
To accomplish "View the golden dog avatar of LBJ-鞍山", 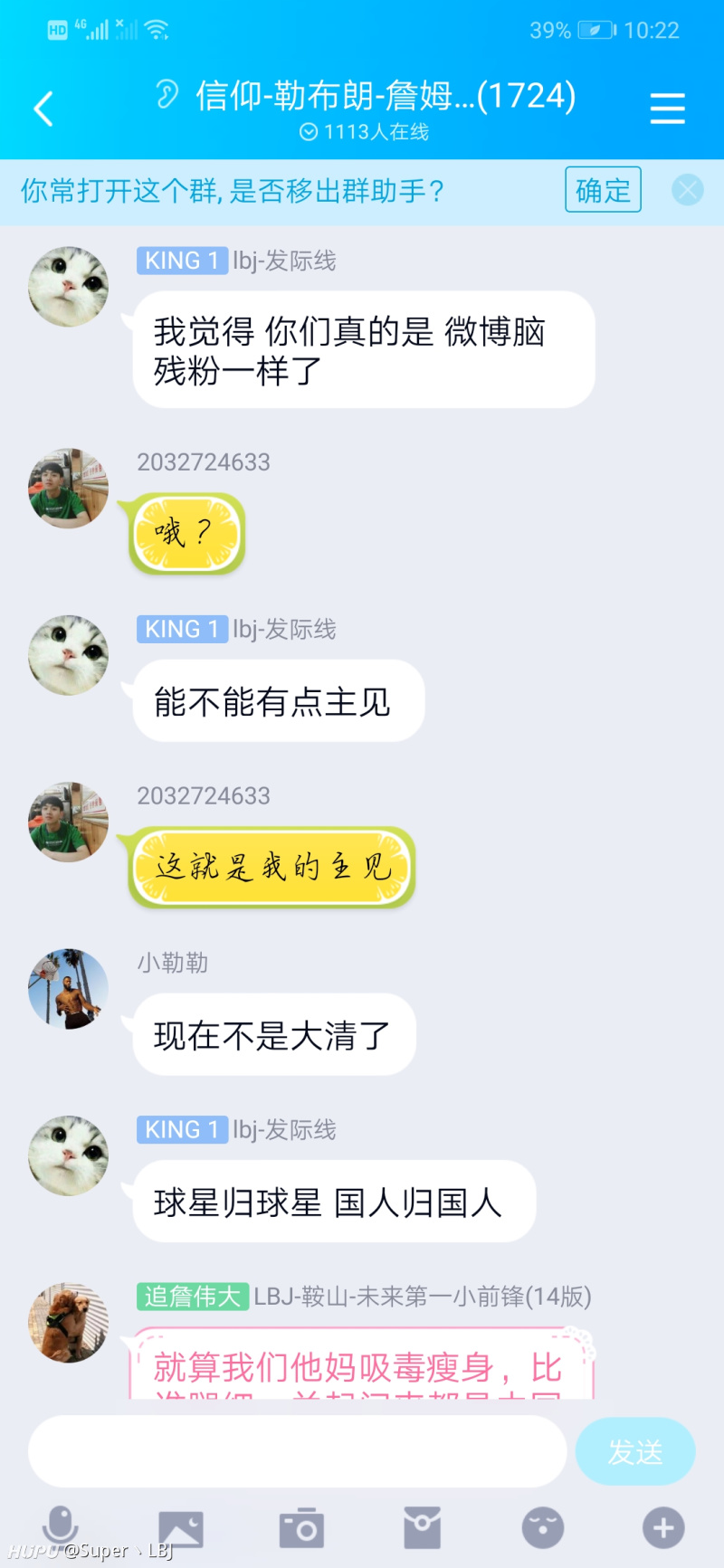I will [x=69, y=1323].
